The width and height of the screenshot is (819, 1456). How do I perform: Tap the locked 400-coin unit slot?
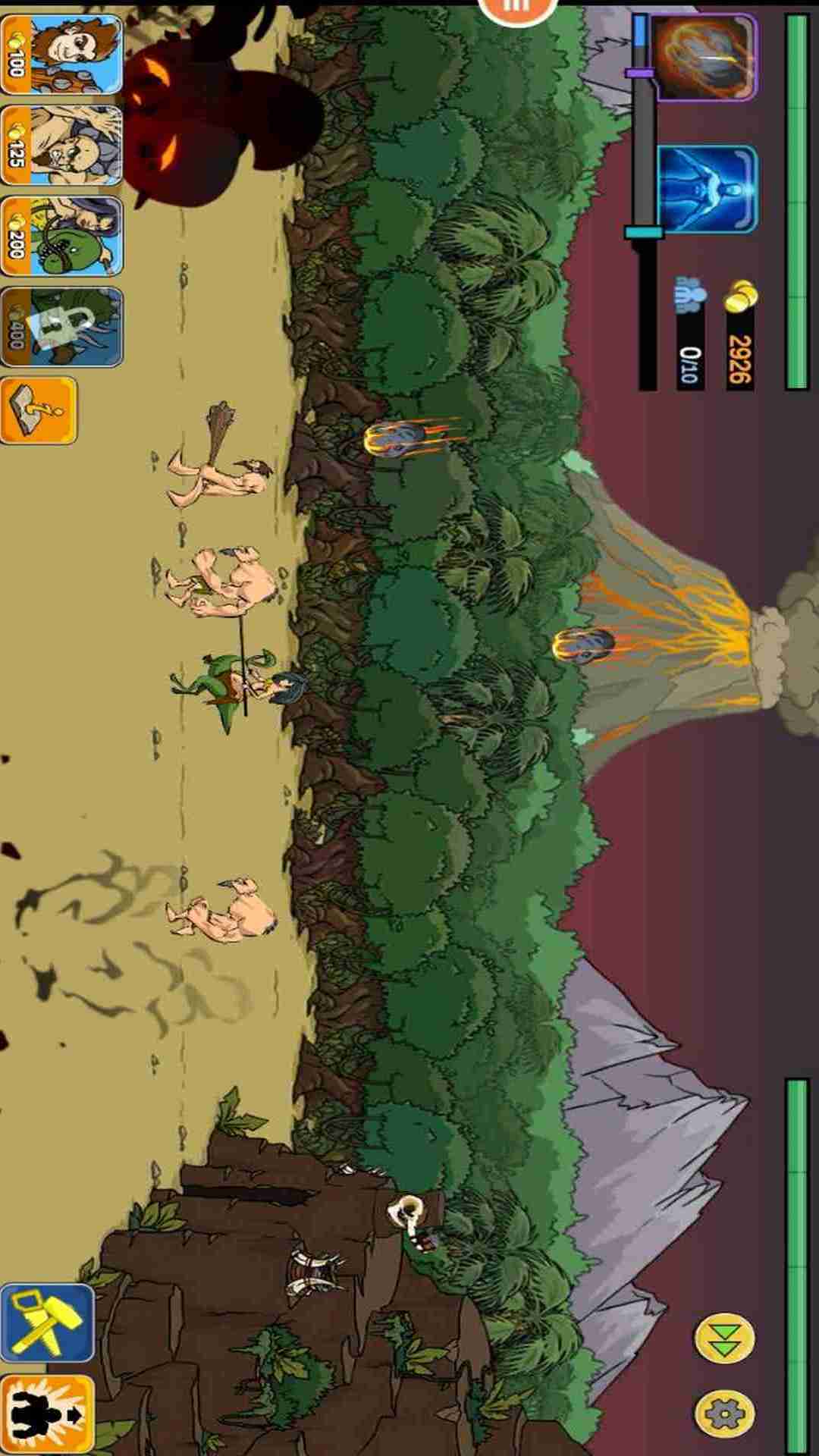tap(61, 328)
